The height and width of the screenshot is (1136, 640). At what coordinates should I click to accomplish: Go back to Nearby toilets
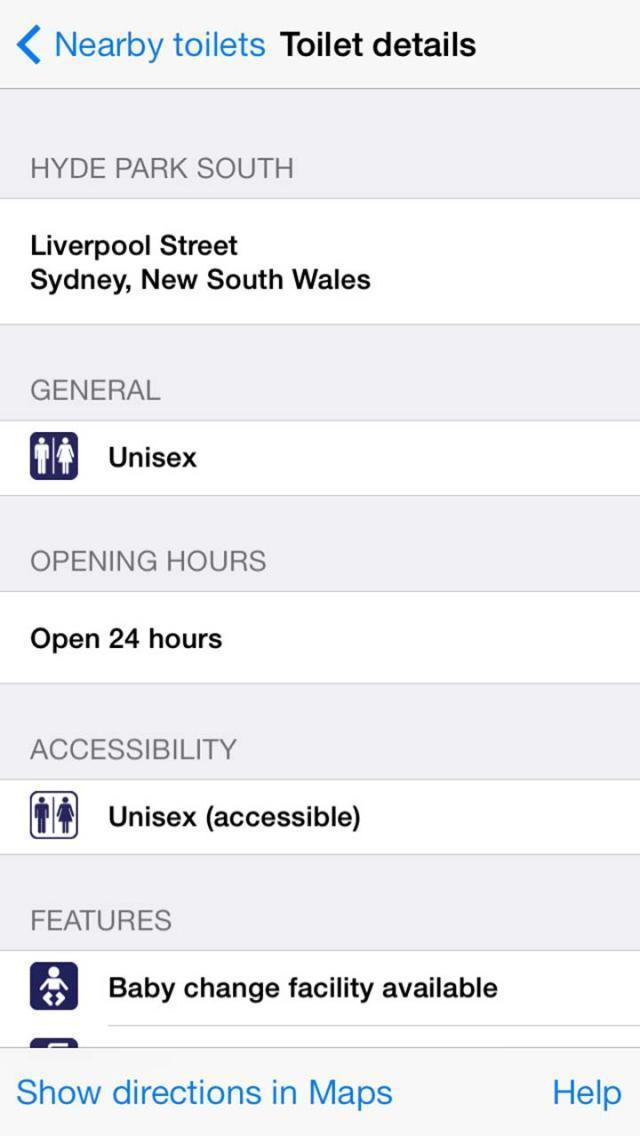[142, 45]
